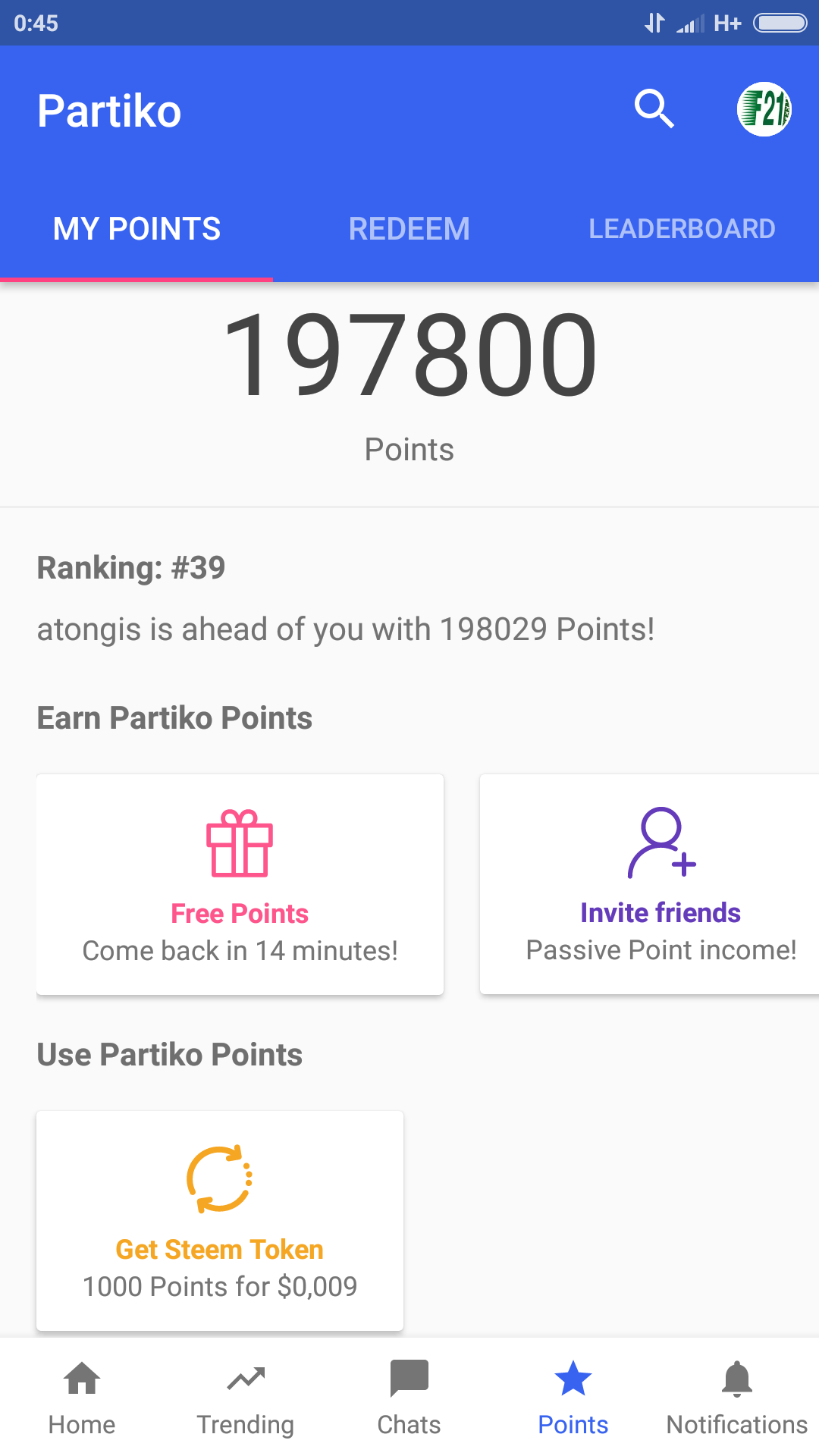Open the search icon in the app bar

(x=654, y=109)
